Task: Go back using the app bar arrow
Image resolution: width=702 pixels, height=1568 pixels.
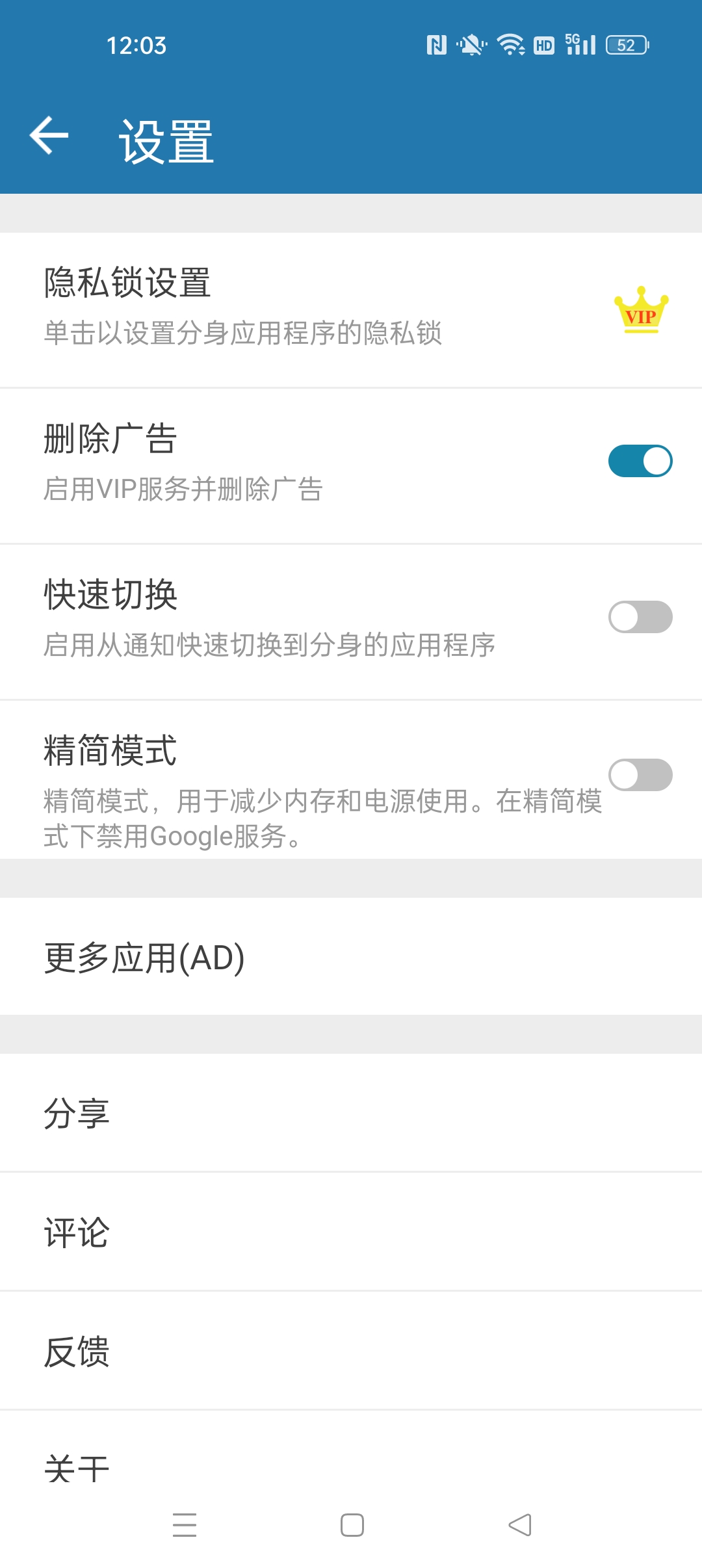Action: click(49, 136)
